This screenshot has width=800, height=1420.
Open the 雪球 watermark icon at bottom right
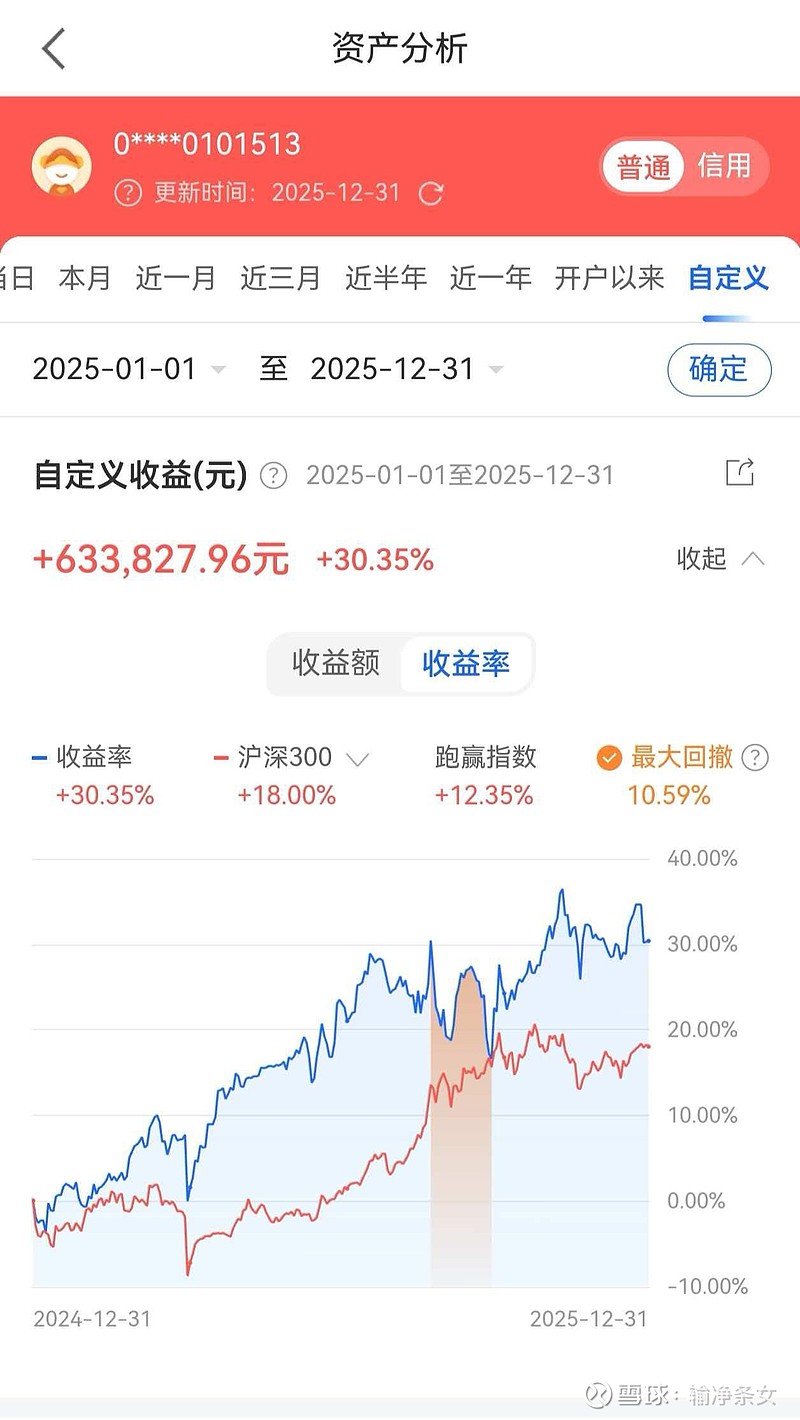(598, 1391)
